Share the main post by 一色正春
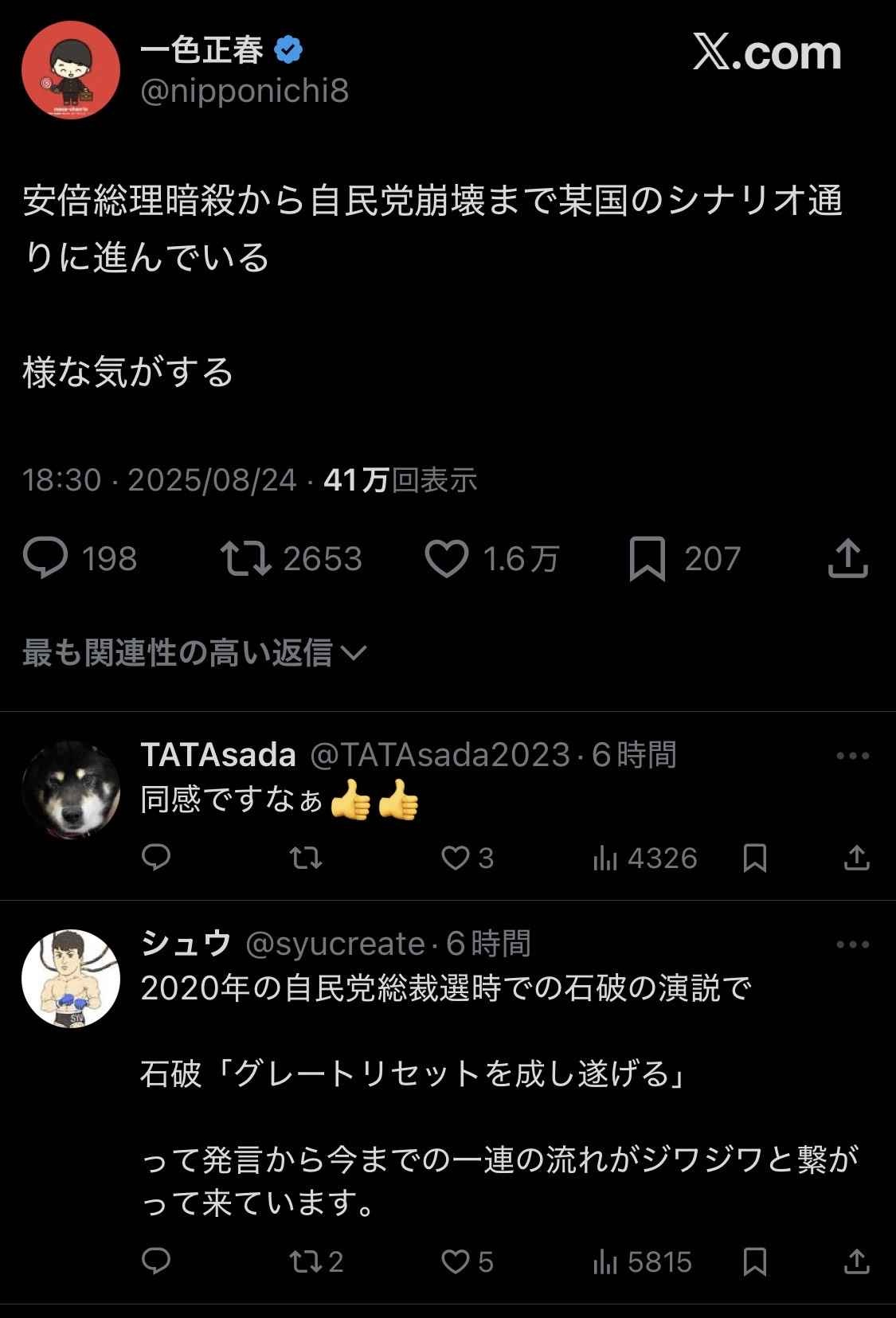Image resolution: width=896 pixels, height=1318 pixels. click(847, 557)
